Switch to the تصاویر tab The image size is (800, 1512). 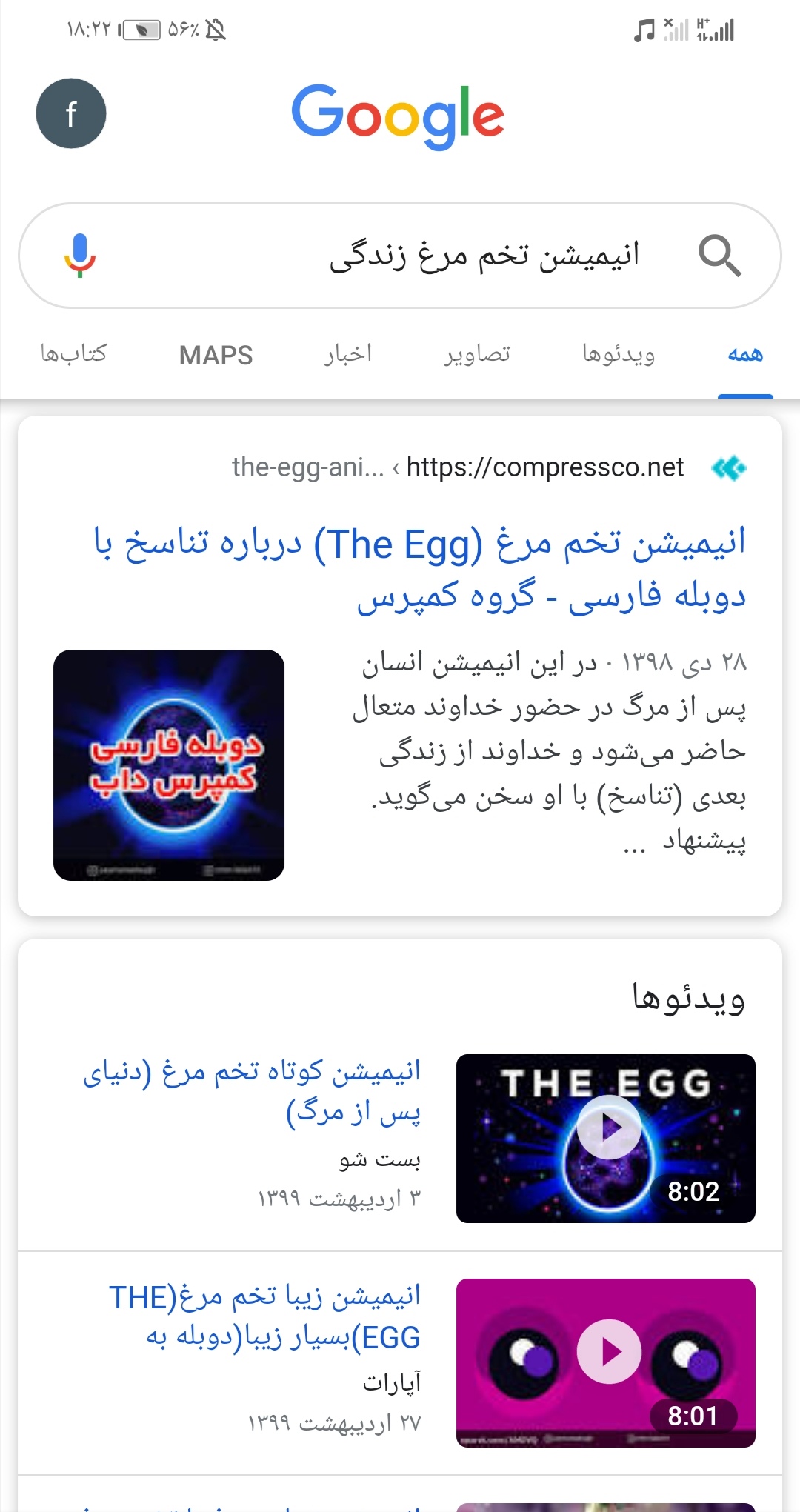coord(477,354)
